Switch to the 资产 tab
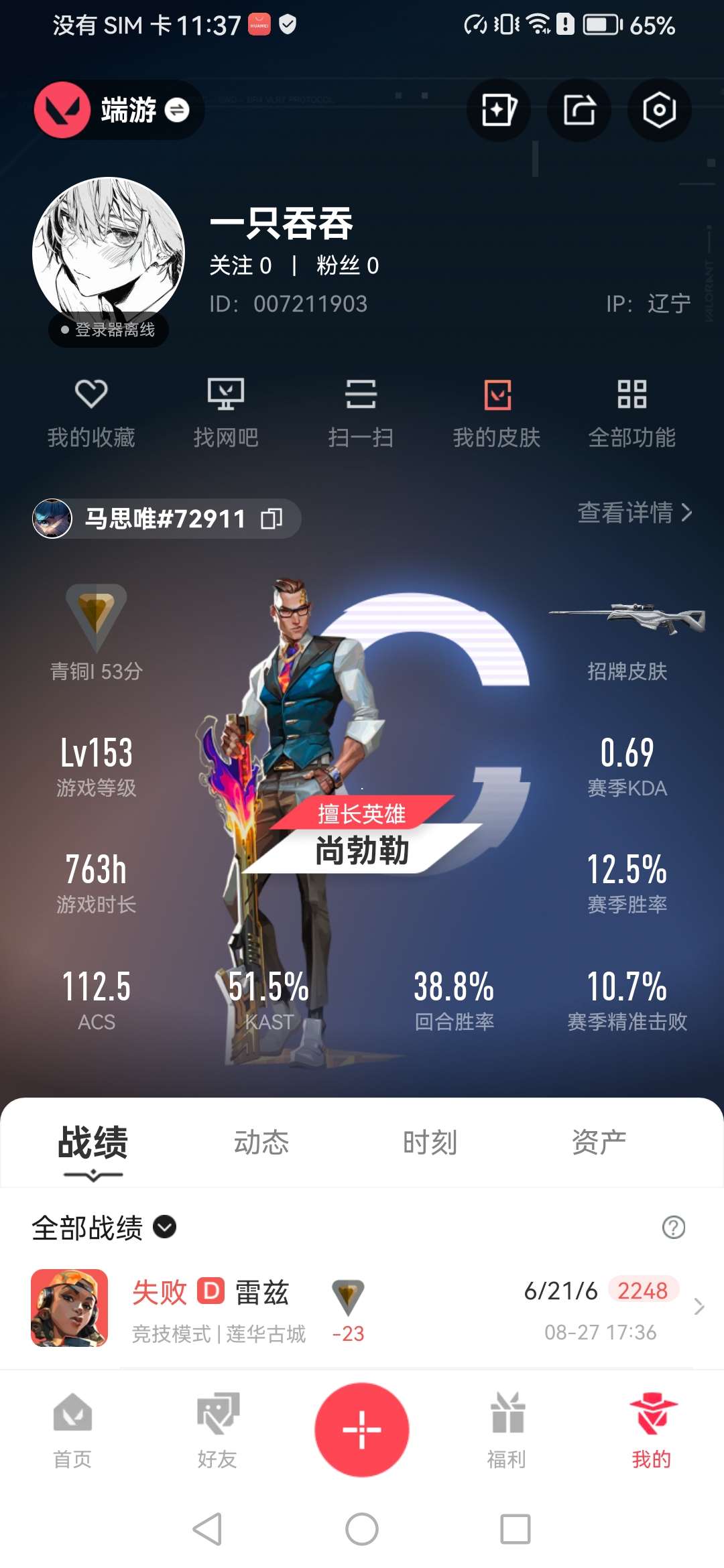 (x=599, y=1142)
